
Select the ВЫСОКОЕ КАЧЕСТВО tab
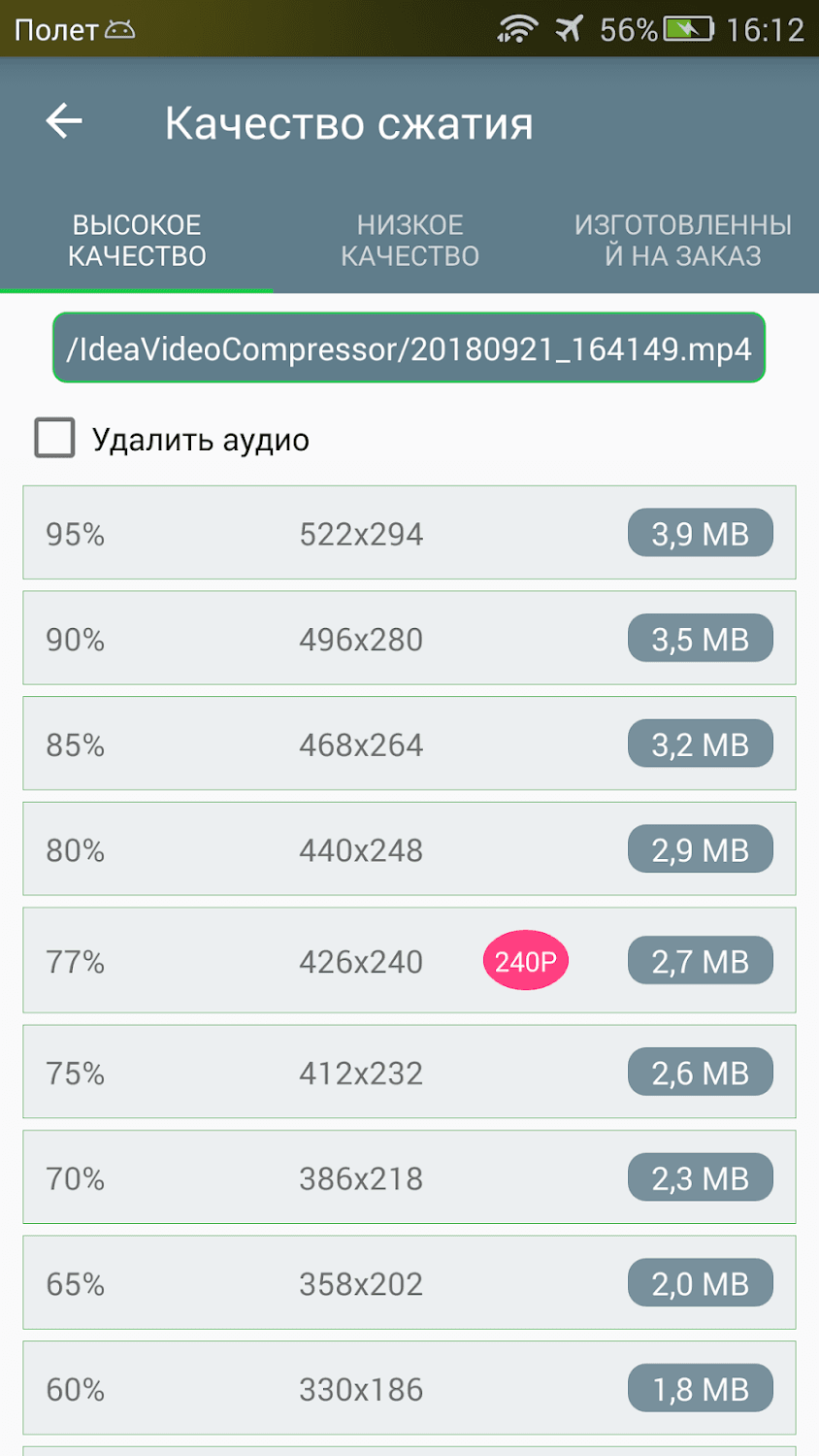pyautogui.click(x=137, y=241)
